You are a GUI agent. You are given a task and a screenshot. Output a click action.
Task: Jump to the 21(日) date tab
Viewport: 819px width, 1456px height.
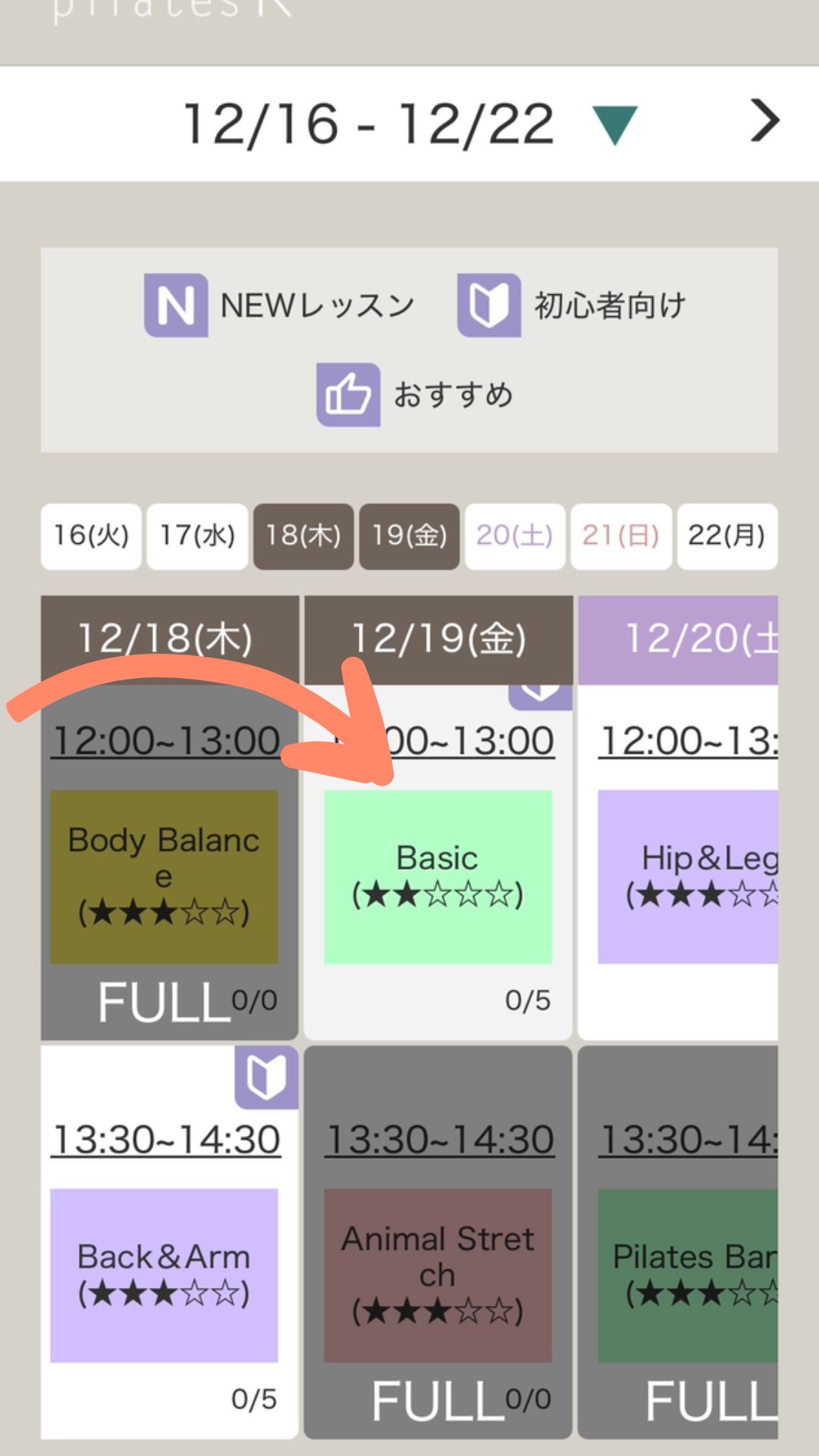tap(621, 536)
